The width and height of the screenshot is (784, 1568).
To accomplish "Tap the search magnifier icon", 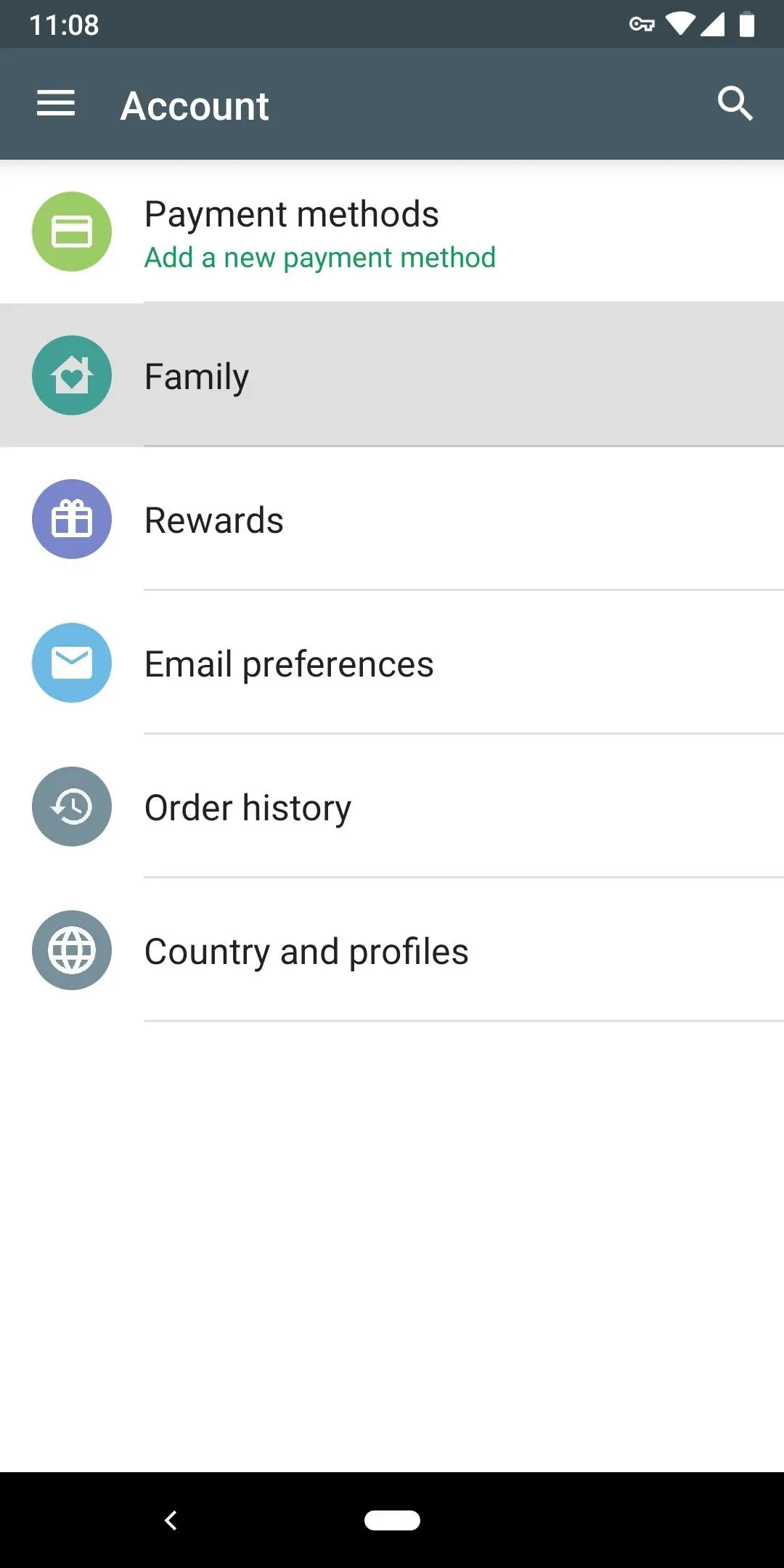I will click(x=735, y=104).
